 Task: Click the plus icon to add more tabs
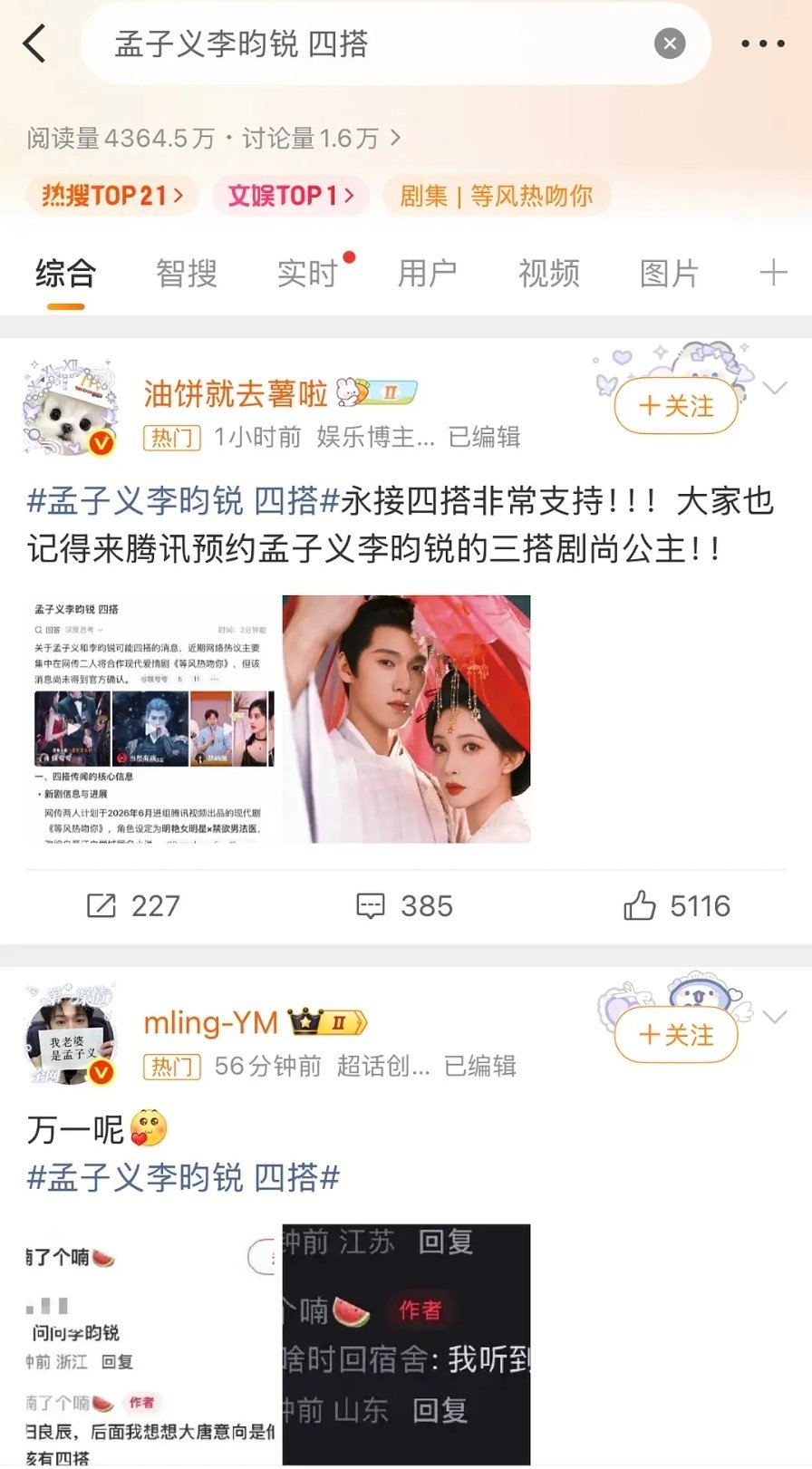pos(773,271)
